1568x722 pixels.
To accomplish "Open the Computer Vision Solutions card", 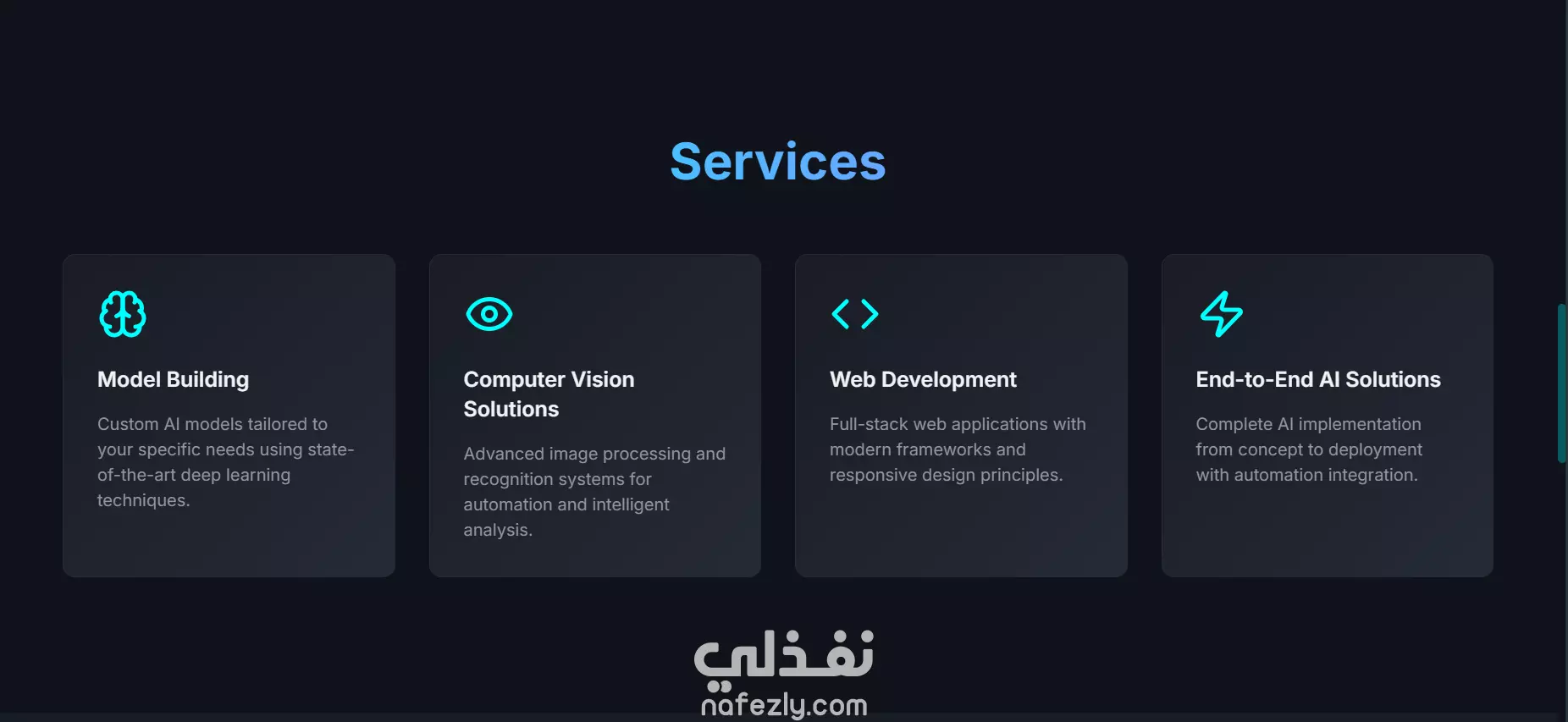I will [x=594, y=415].
